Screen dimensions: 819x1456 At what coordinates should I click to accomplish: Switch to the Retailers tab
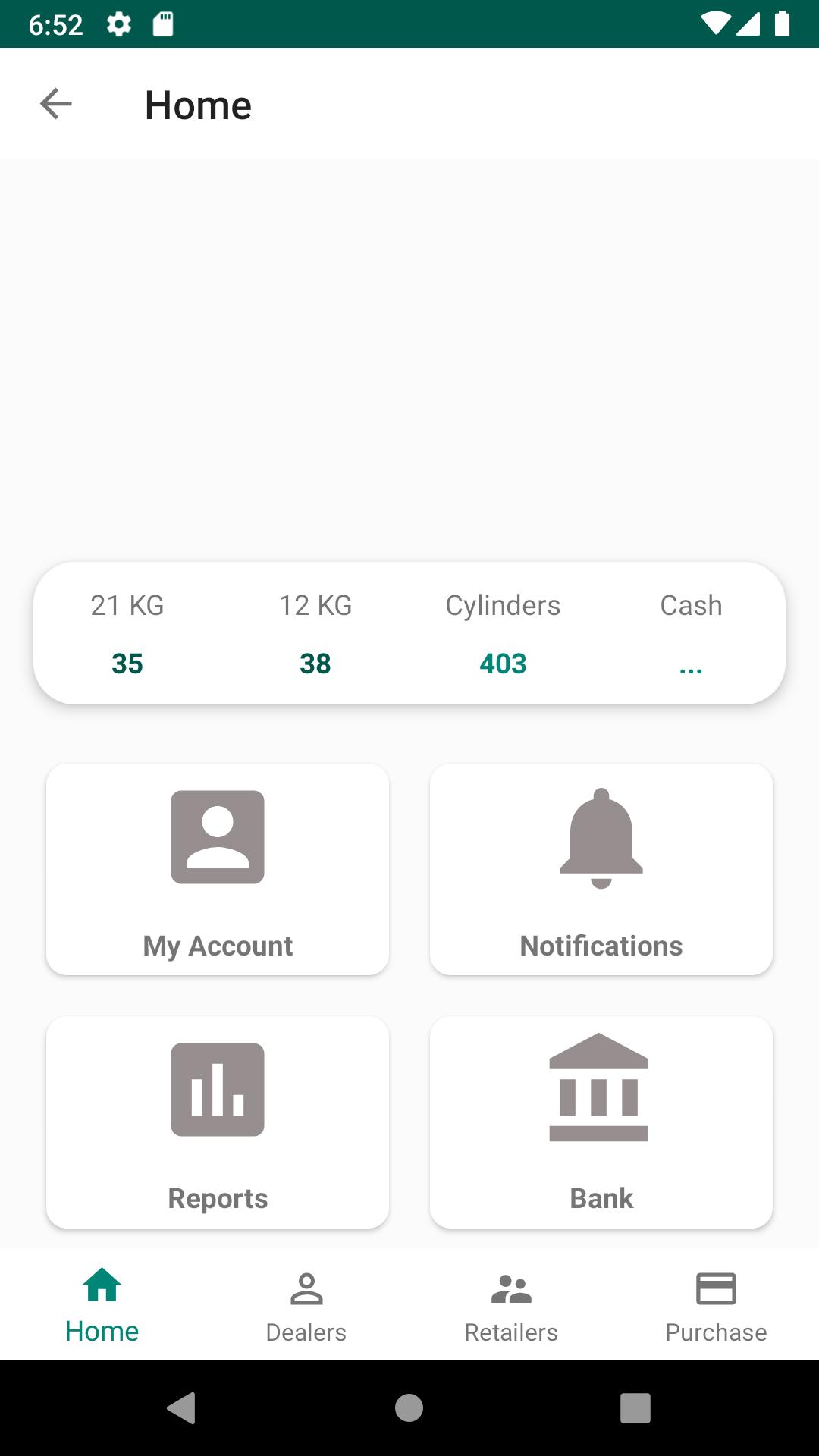pyautogui.click(x=511, y=1305)
